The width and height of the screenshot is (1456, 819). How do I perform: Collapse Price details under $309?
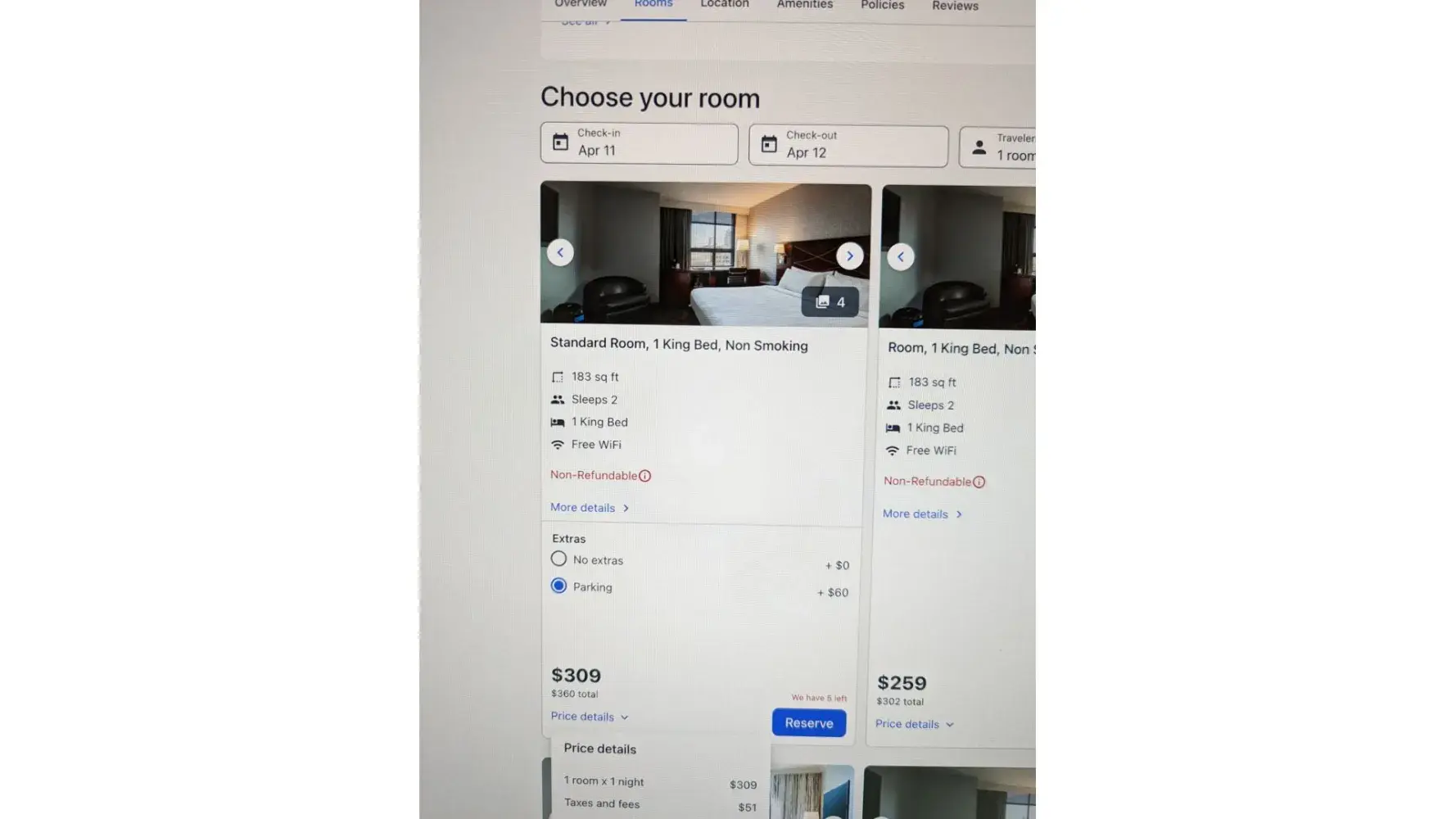(x=590, y=717)
